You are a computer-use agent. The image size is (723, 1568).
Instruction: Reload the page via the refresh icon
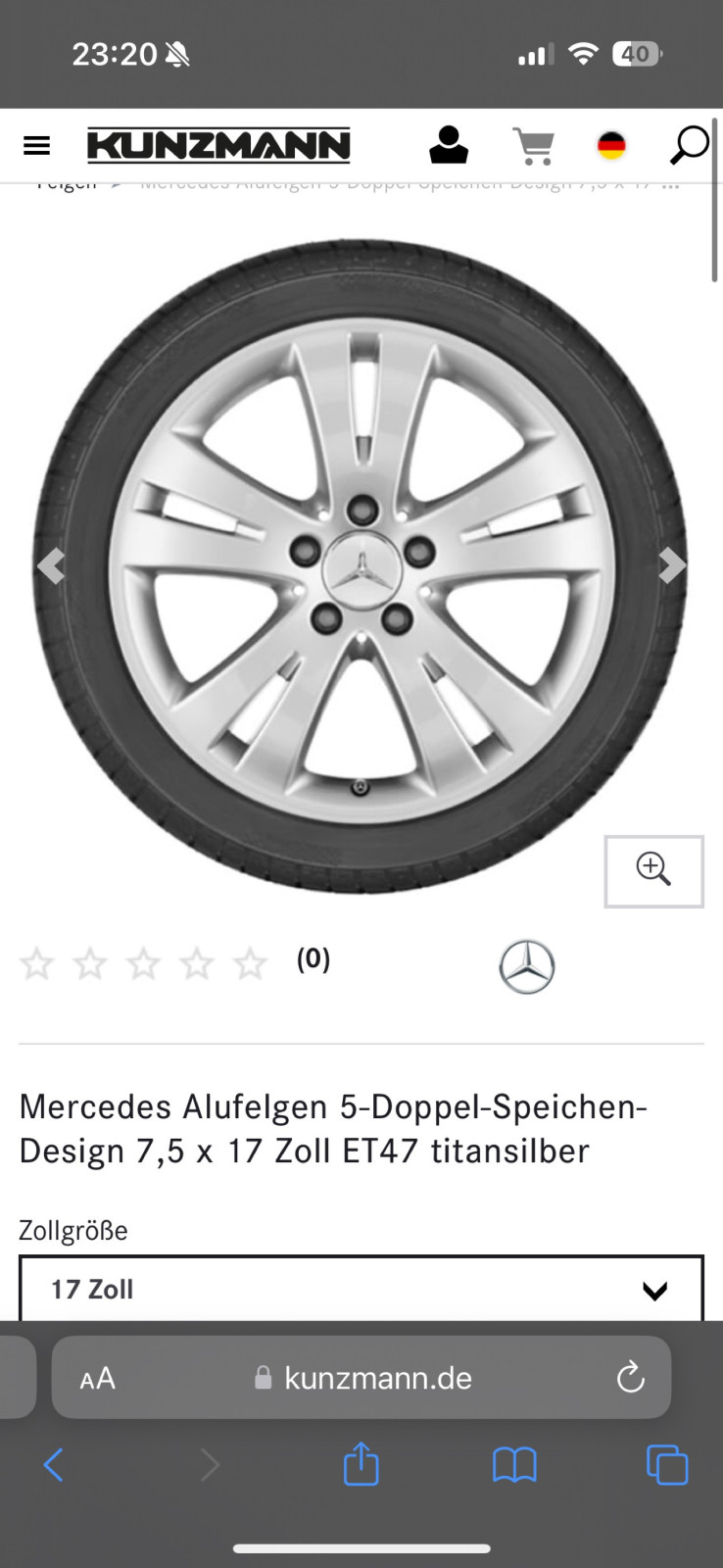630,1377
